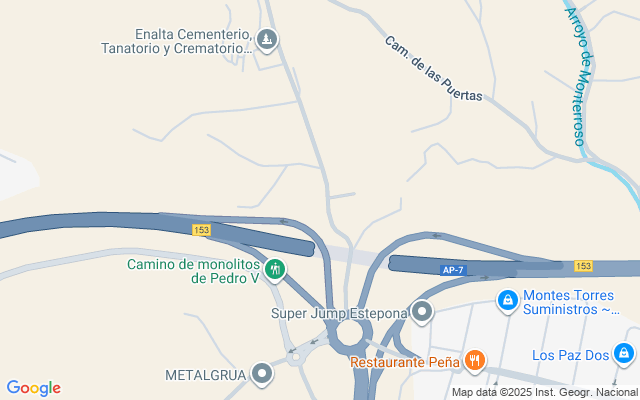This screenshot has height=400, width=640.
Task: Open the Montes Torres Suministros shop pin
Action: [x=508, y=299]
